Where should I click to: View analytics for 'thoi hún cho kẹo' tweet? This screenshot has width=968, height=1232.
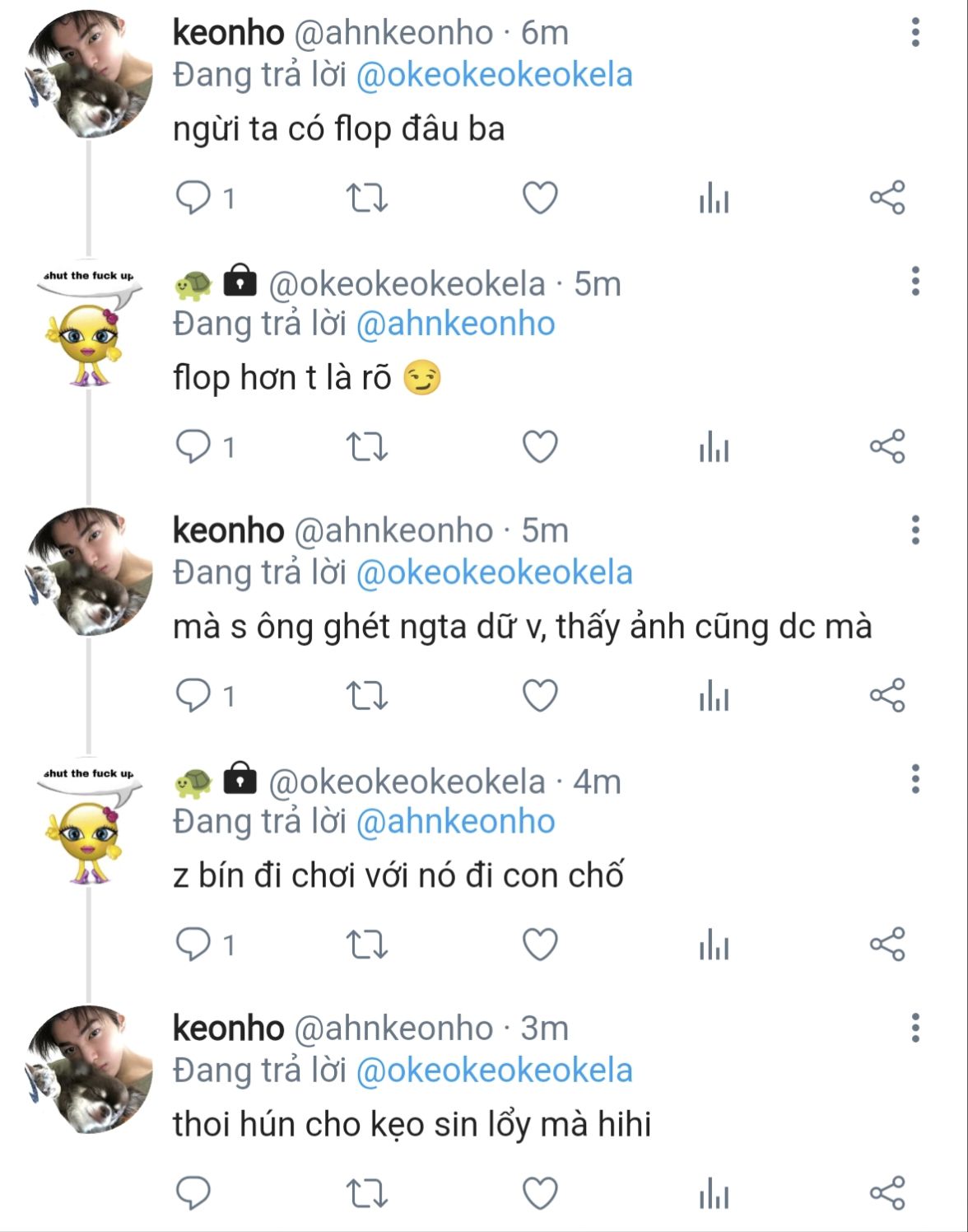click(714, 1193)
